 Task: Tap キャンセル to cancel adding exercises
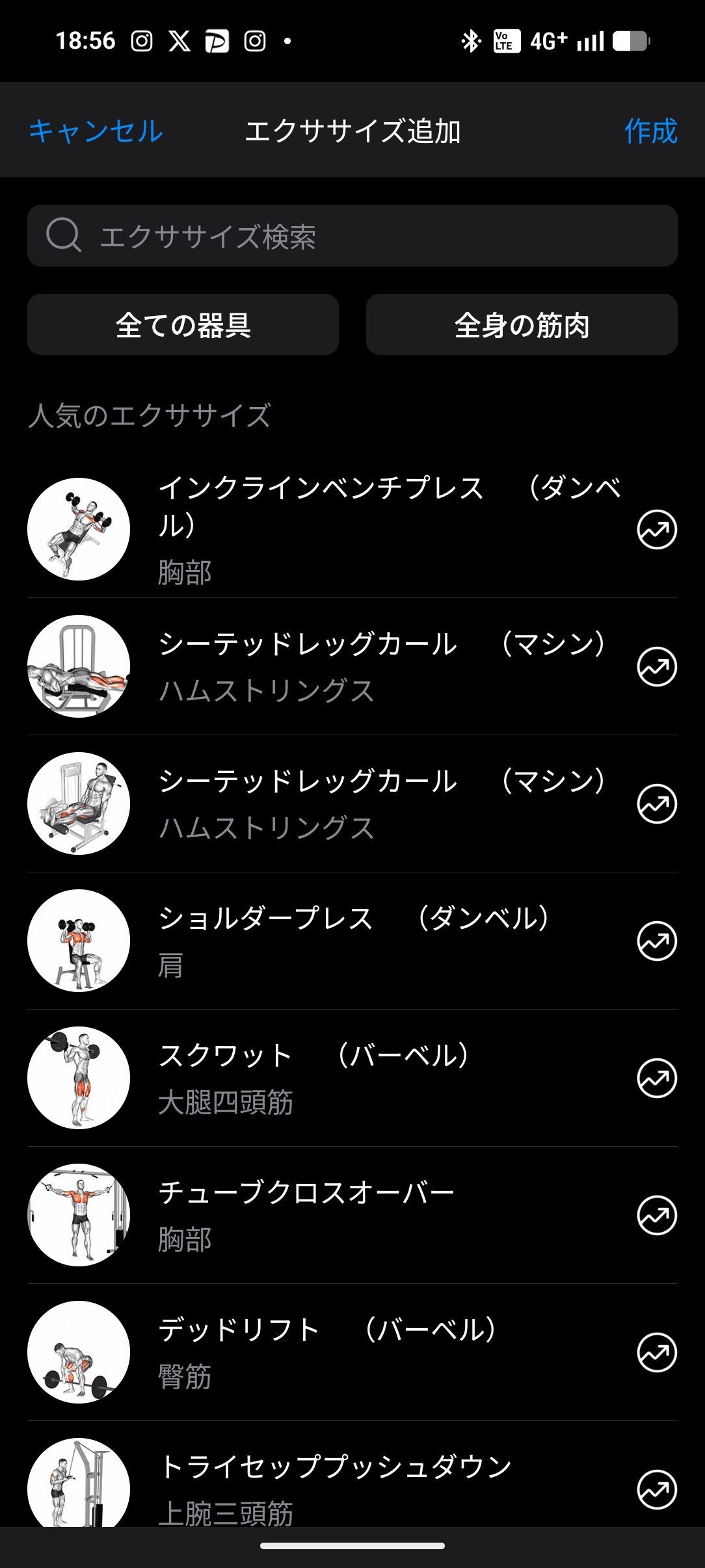coord(96,131)
